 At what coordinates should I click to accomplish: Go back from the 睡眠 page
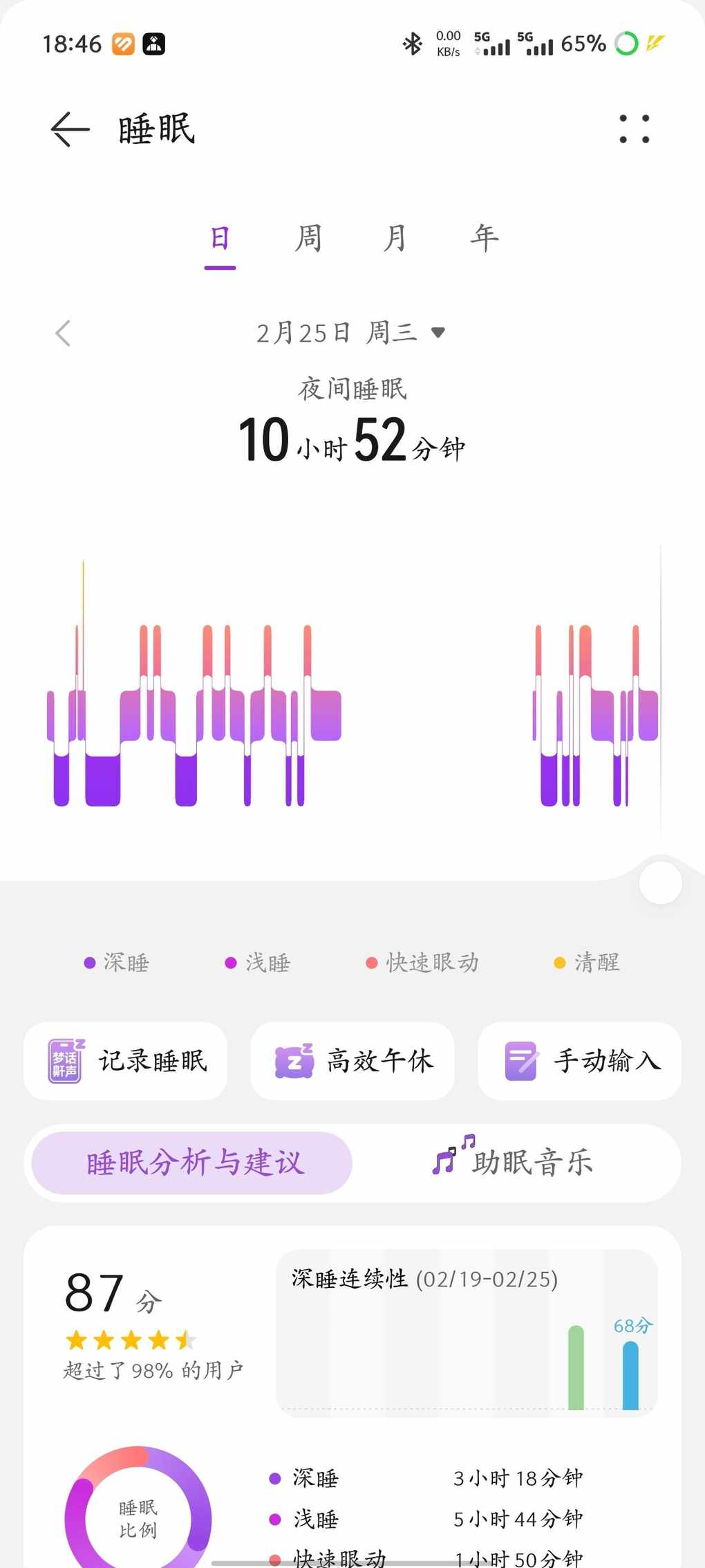click(70, 129)
